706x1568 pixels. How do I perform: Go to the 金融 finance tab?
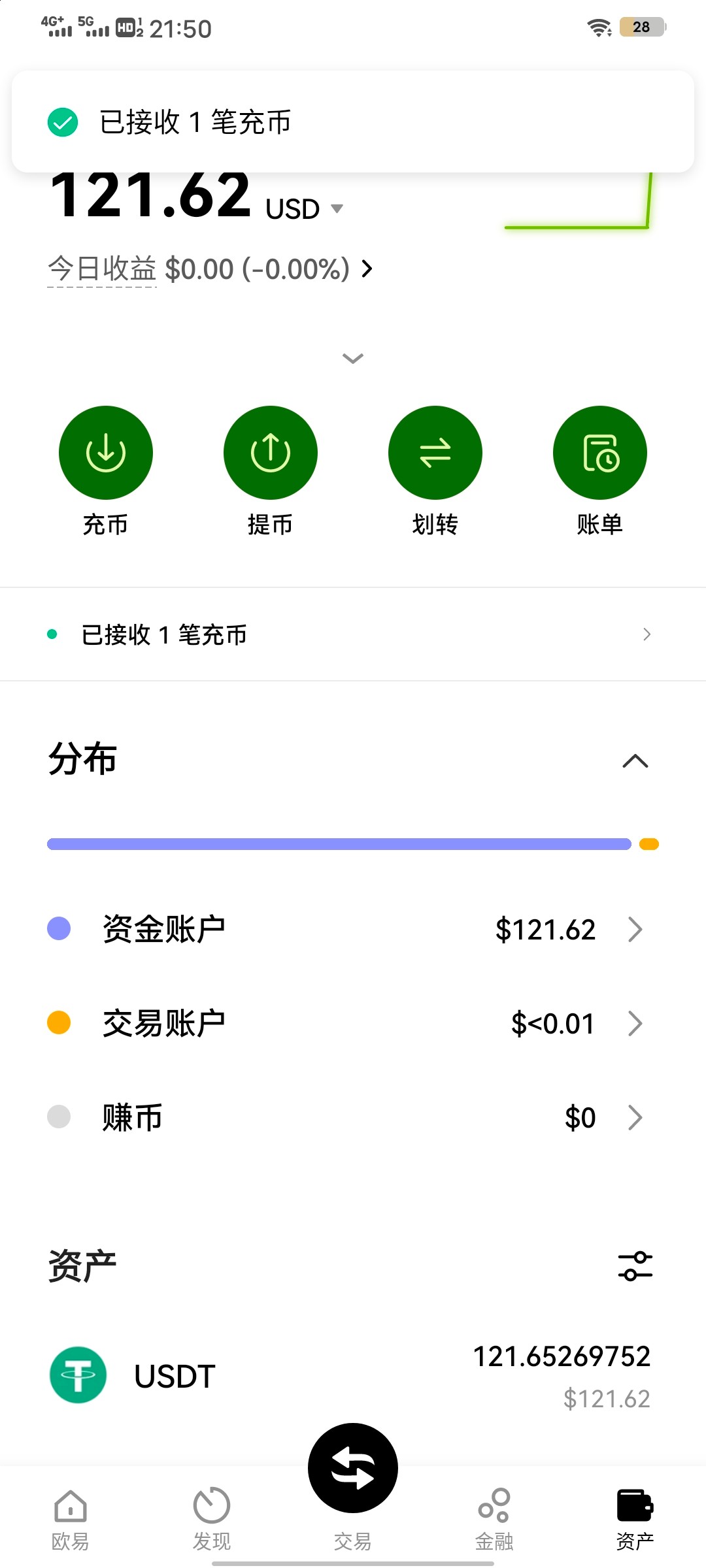tap(494, 1520)
